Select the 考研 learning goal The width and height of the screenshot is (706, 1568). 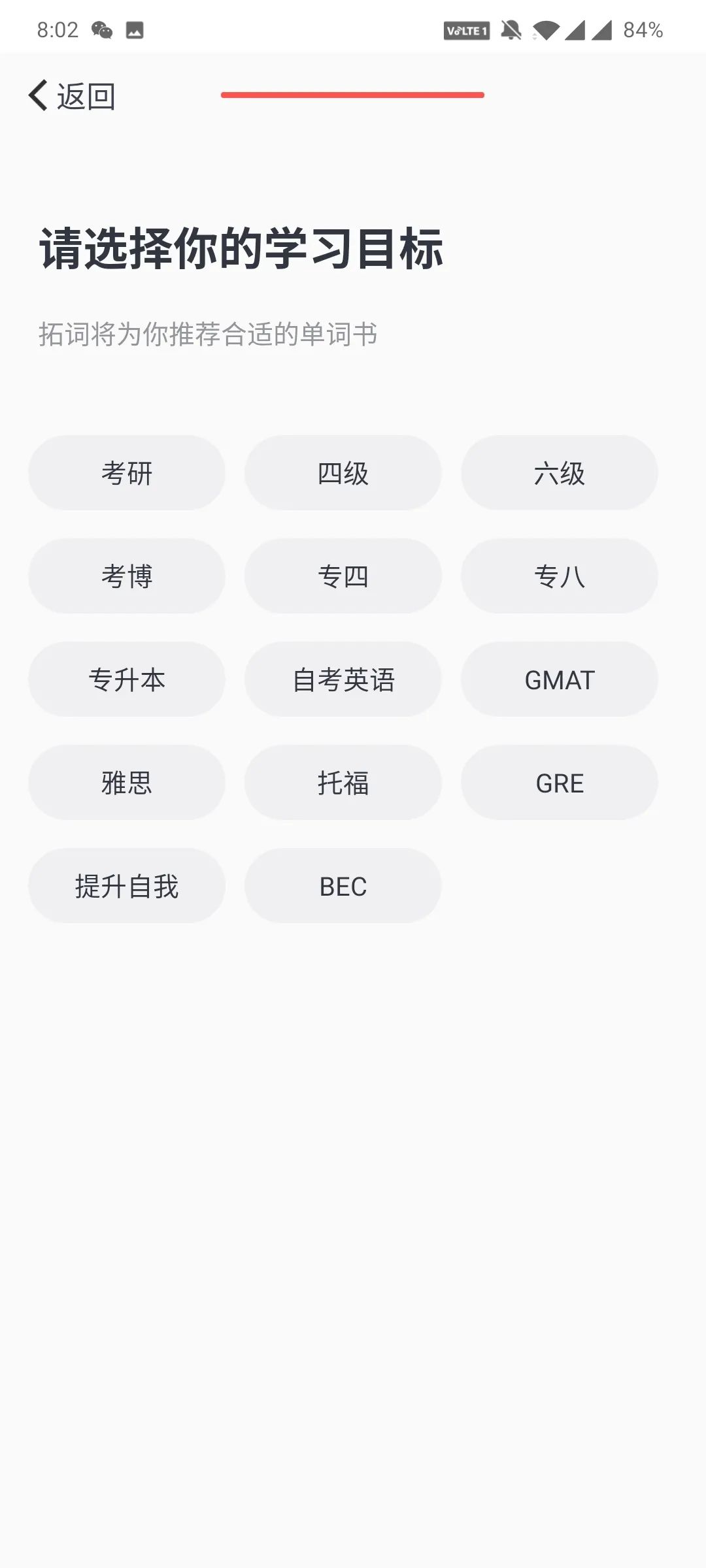(126, 472)
